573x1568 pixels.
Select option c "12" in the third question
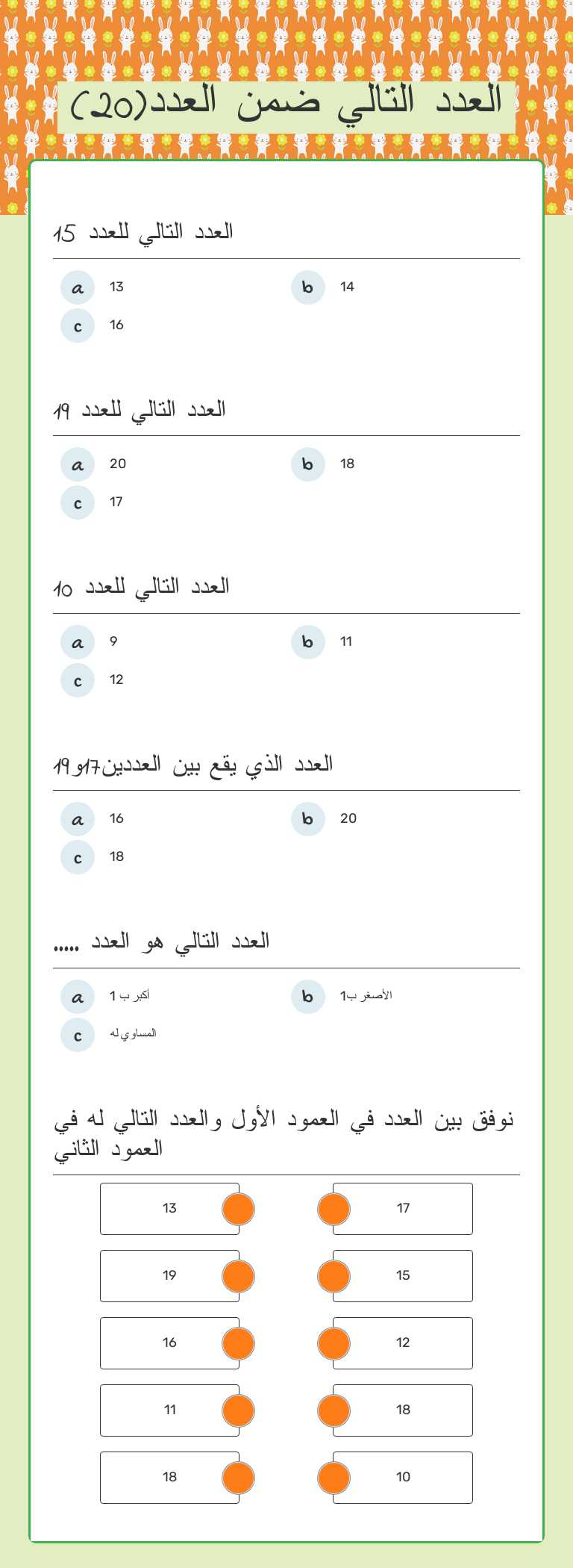click(x=77, y=680)
